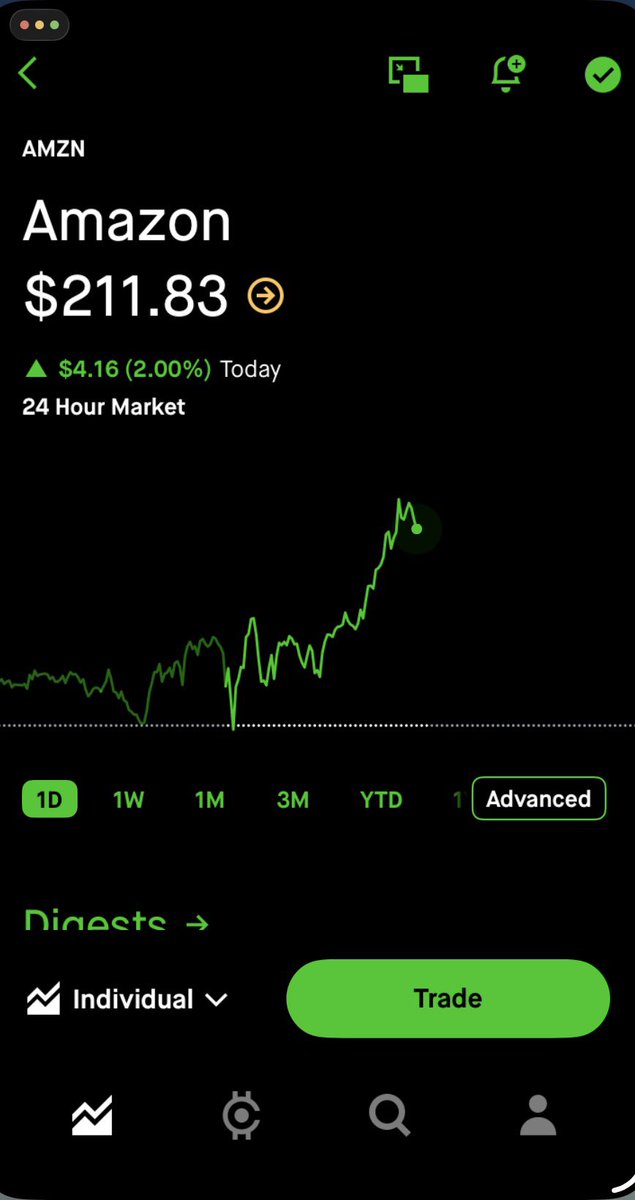The width and height of the screenshot is (635, 1200).
Task: Open the search tab
Action: point(390,1115)
